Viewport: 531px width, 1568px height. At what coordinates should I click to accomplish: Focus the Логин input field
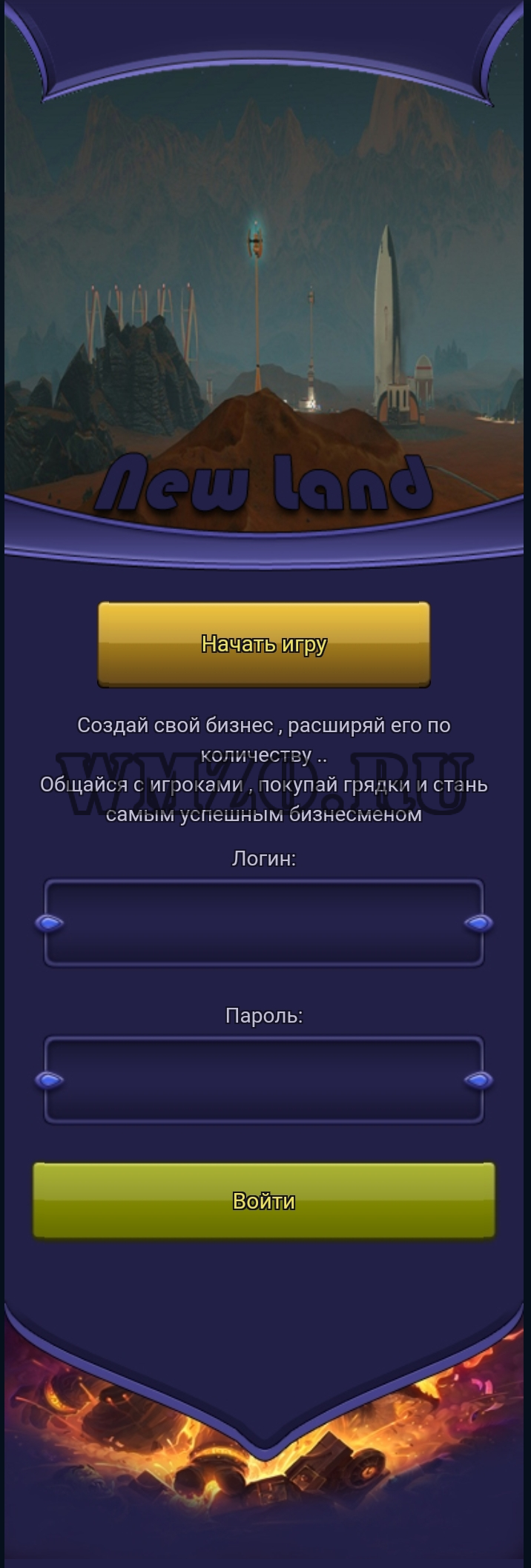(x=264, y=923)
